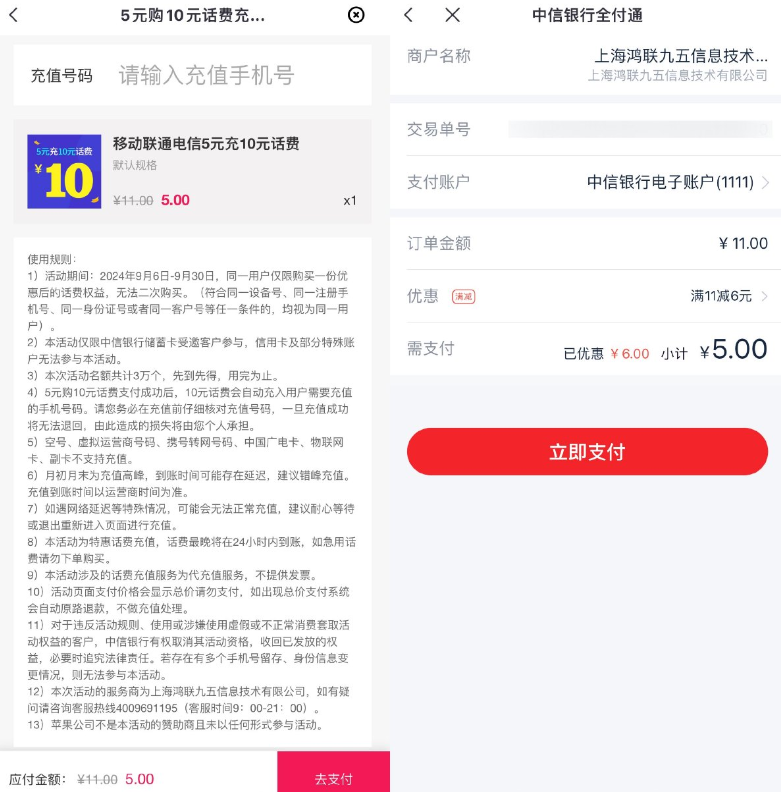Open the 商户名称 merchant info row
The width and height of the screenshot is (781, 792).
coord(587,62)
